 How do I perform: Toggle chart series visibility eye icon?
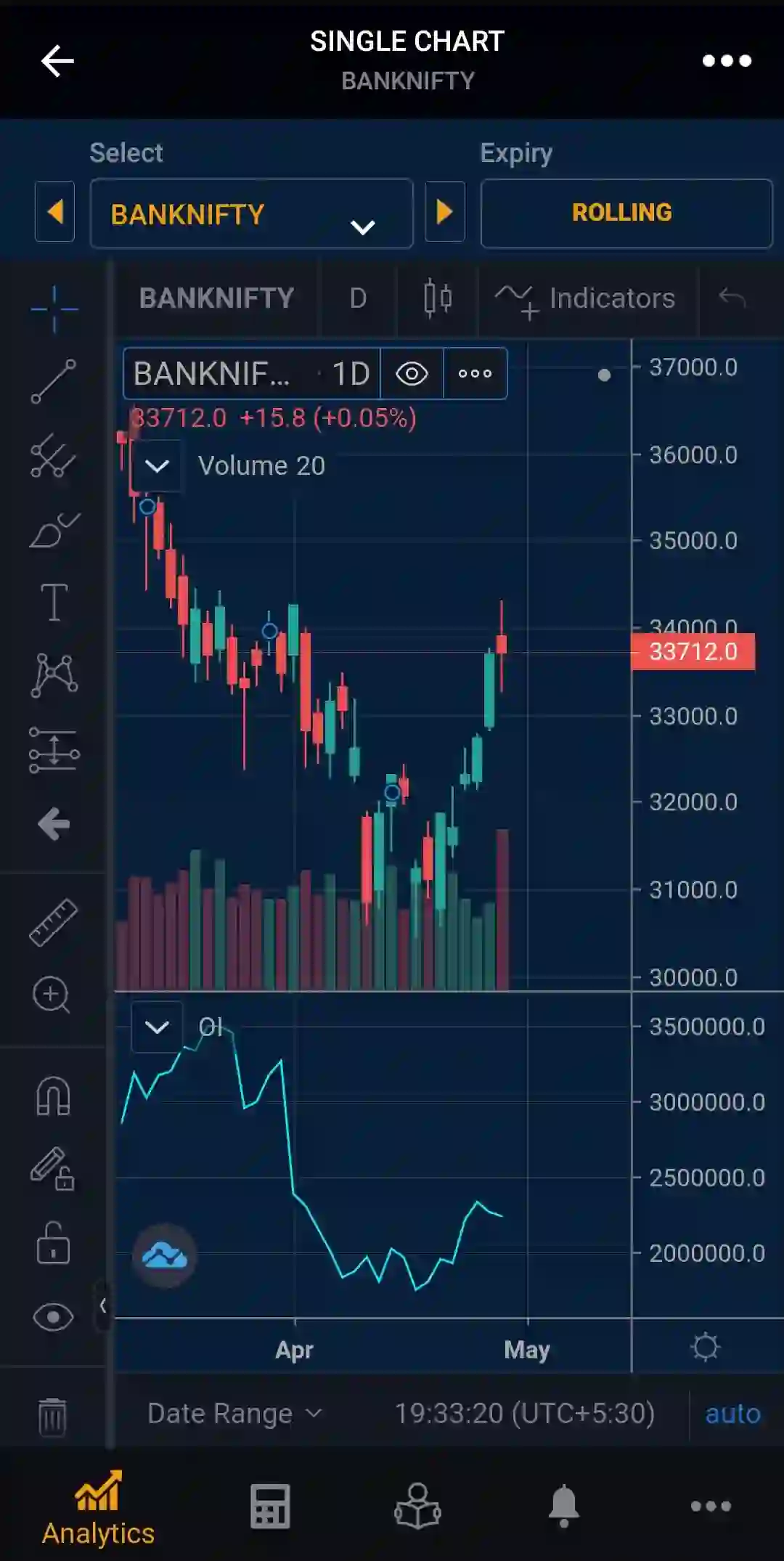click(412, 374)
